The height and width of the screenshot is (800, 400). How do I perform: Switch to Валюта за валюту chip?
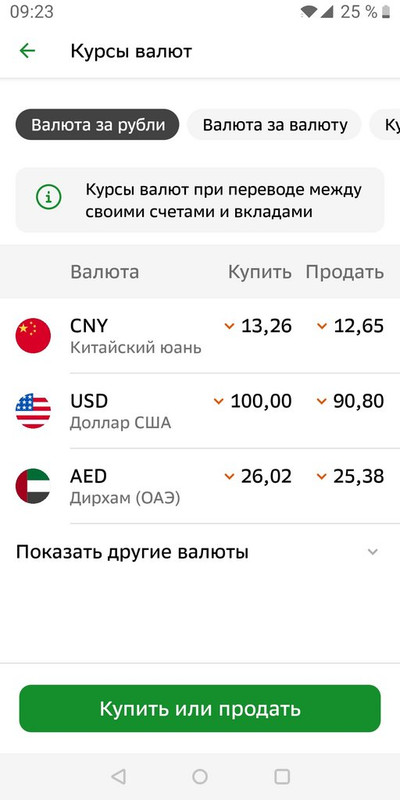[275, 124]
